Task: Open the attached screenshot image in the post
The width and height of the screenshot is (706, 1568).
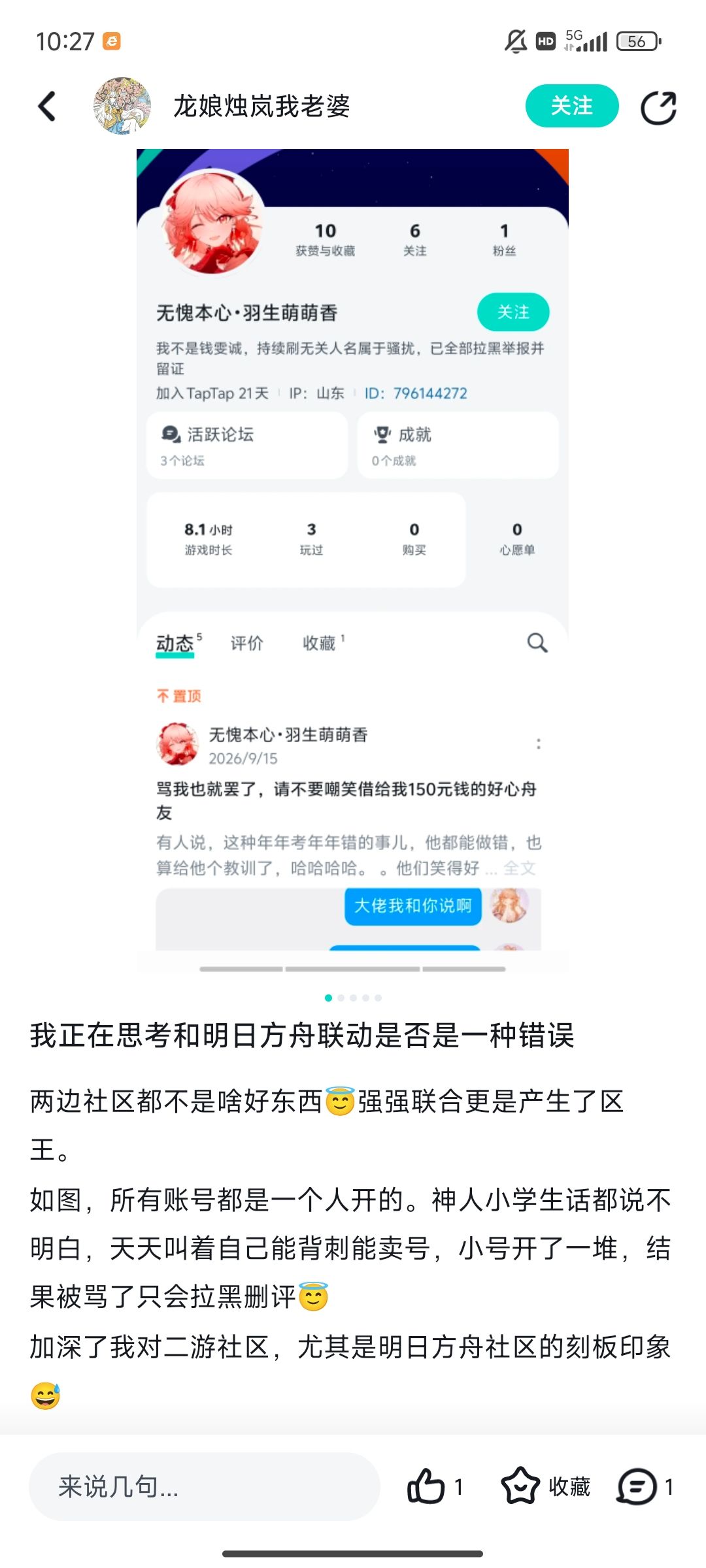Action: pos(352,561)
